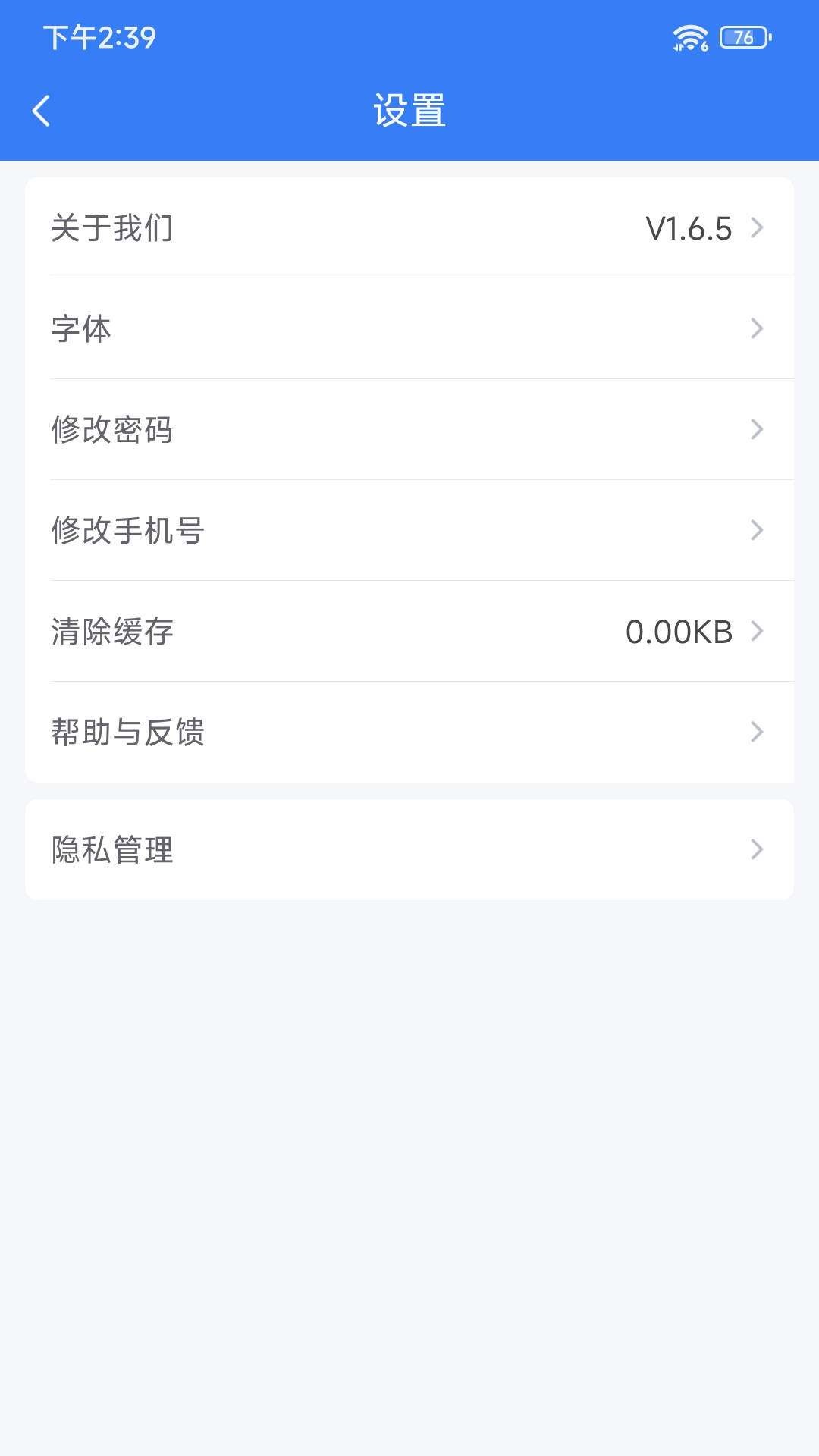Expand the 清除缓存 row chevron
Screen dimensions: 819x1456
[756, 631]
